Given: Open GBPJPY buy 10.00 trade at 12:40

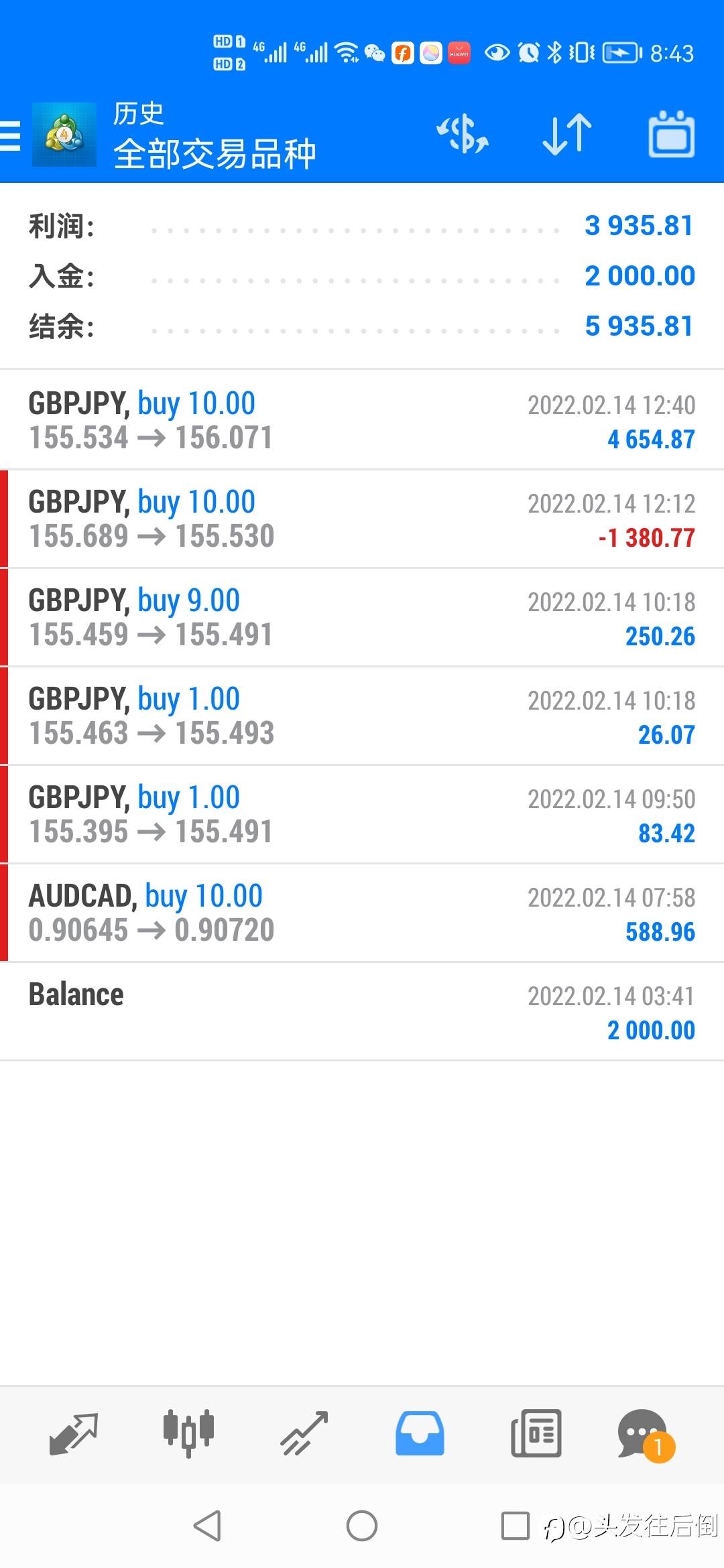Looking at the screenshot, I should pos(362,420).
